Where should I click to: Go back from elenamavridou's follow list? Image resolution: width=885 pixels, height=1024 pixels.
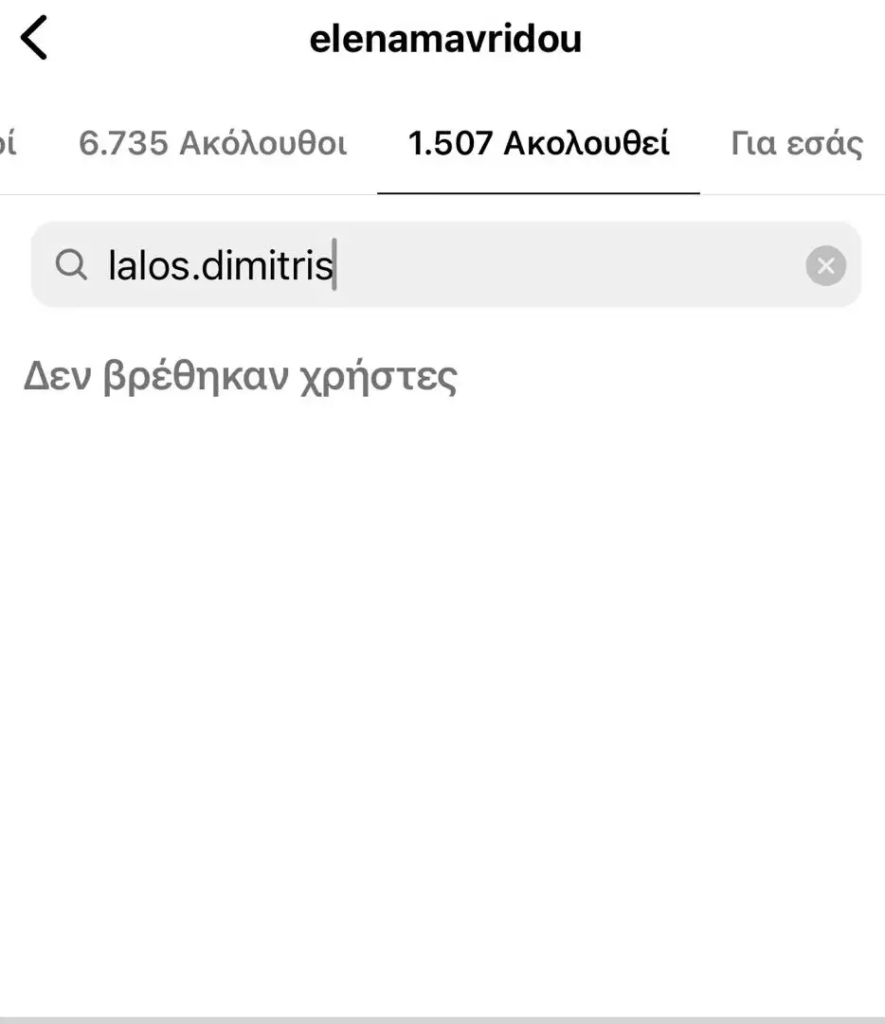point(34,39)
